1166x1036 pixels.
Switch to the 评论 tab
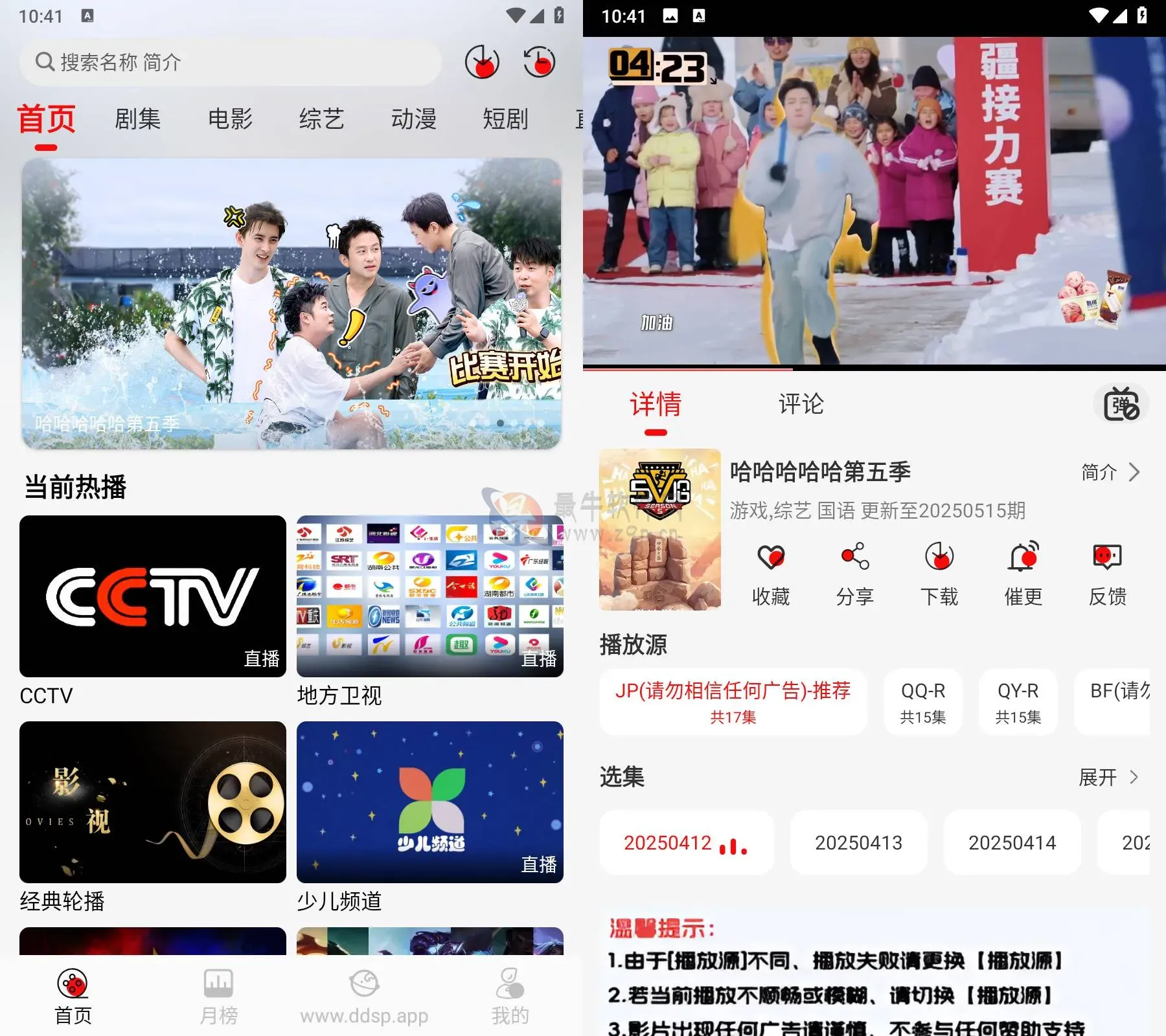pyautogui.click(x=801, y=404)
